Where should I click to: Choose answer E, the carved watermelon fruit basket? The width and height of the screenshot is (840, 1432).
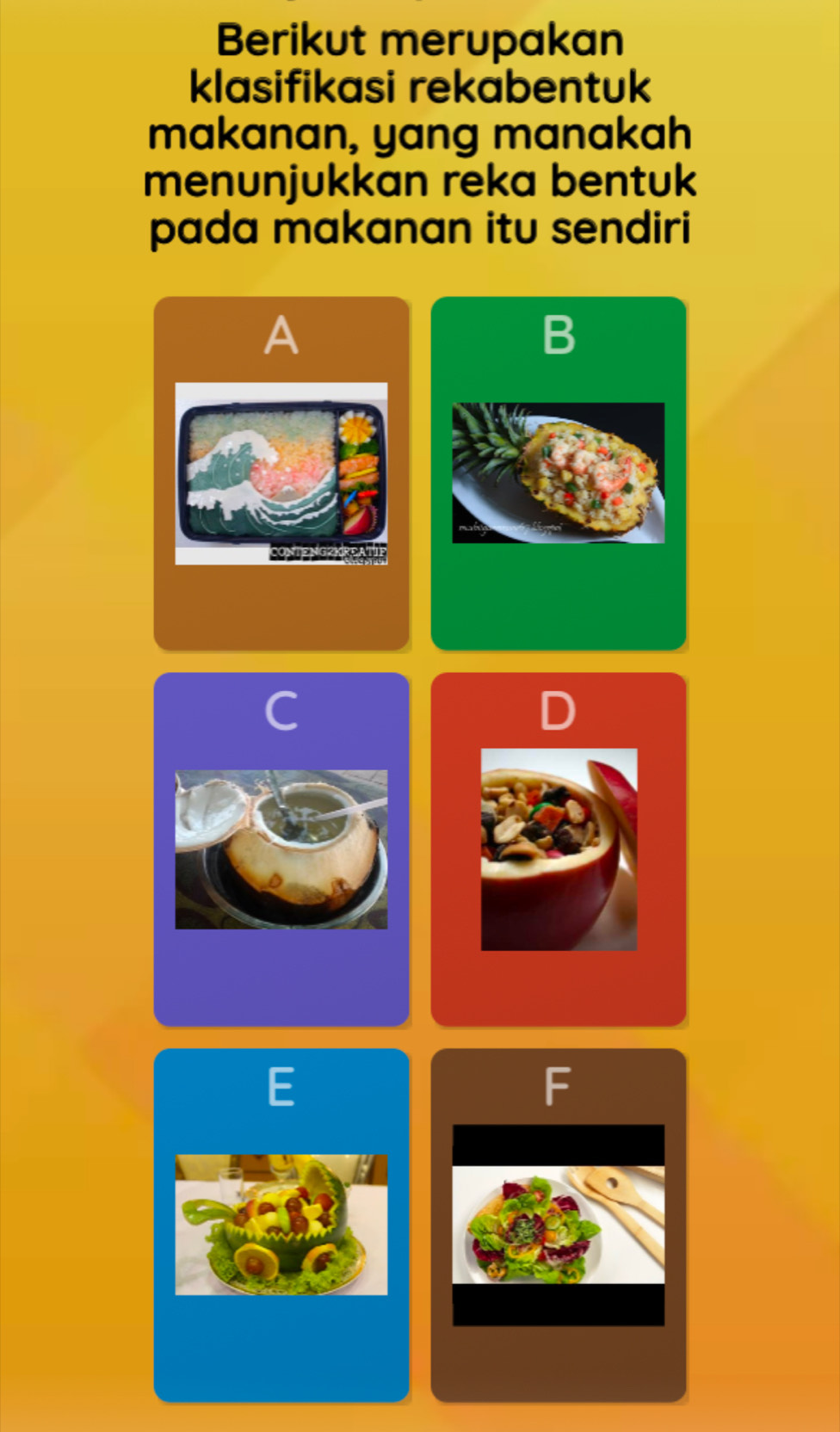pyautogui.click(x=281, y=1225)
